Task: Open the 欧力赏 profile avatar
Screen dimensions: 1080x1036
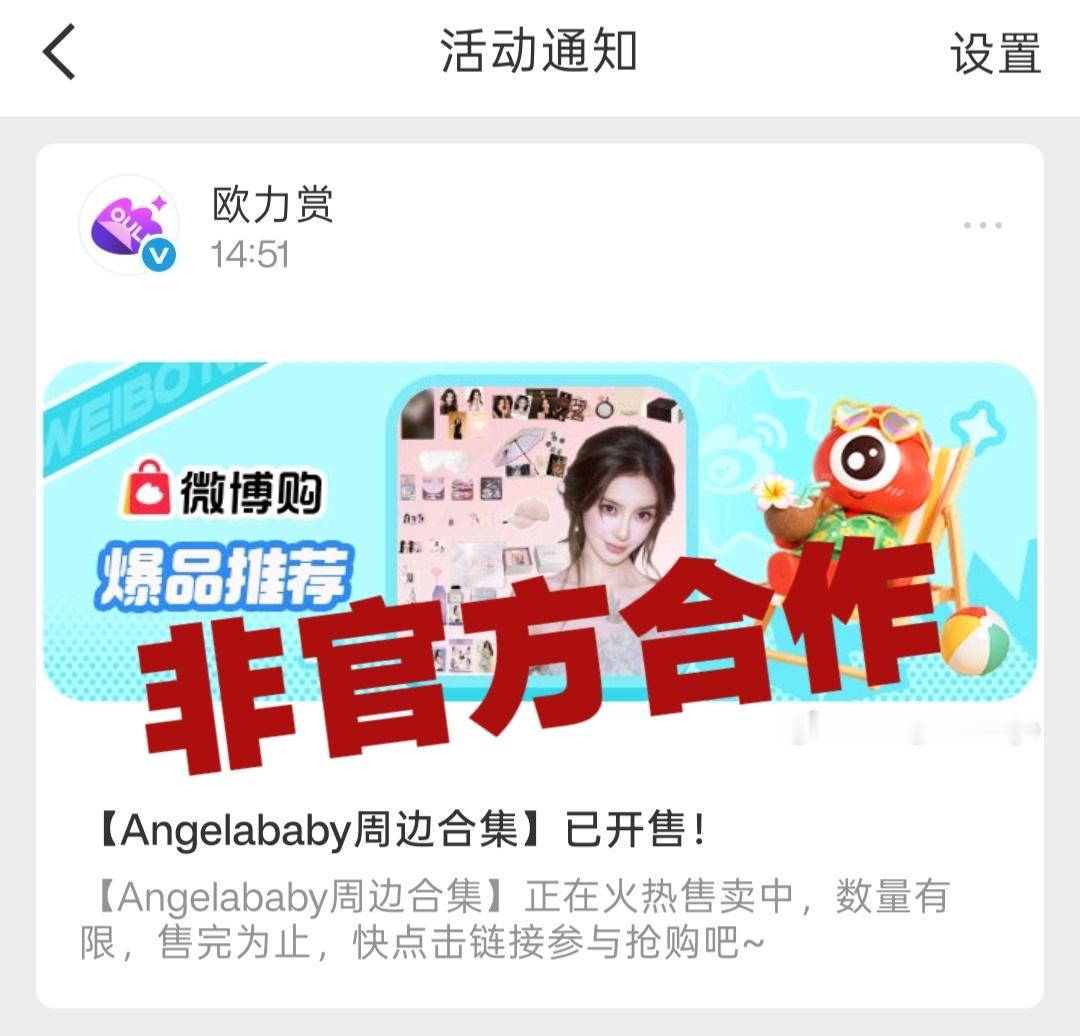Action: click(129, 225)
